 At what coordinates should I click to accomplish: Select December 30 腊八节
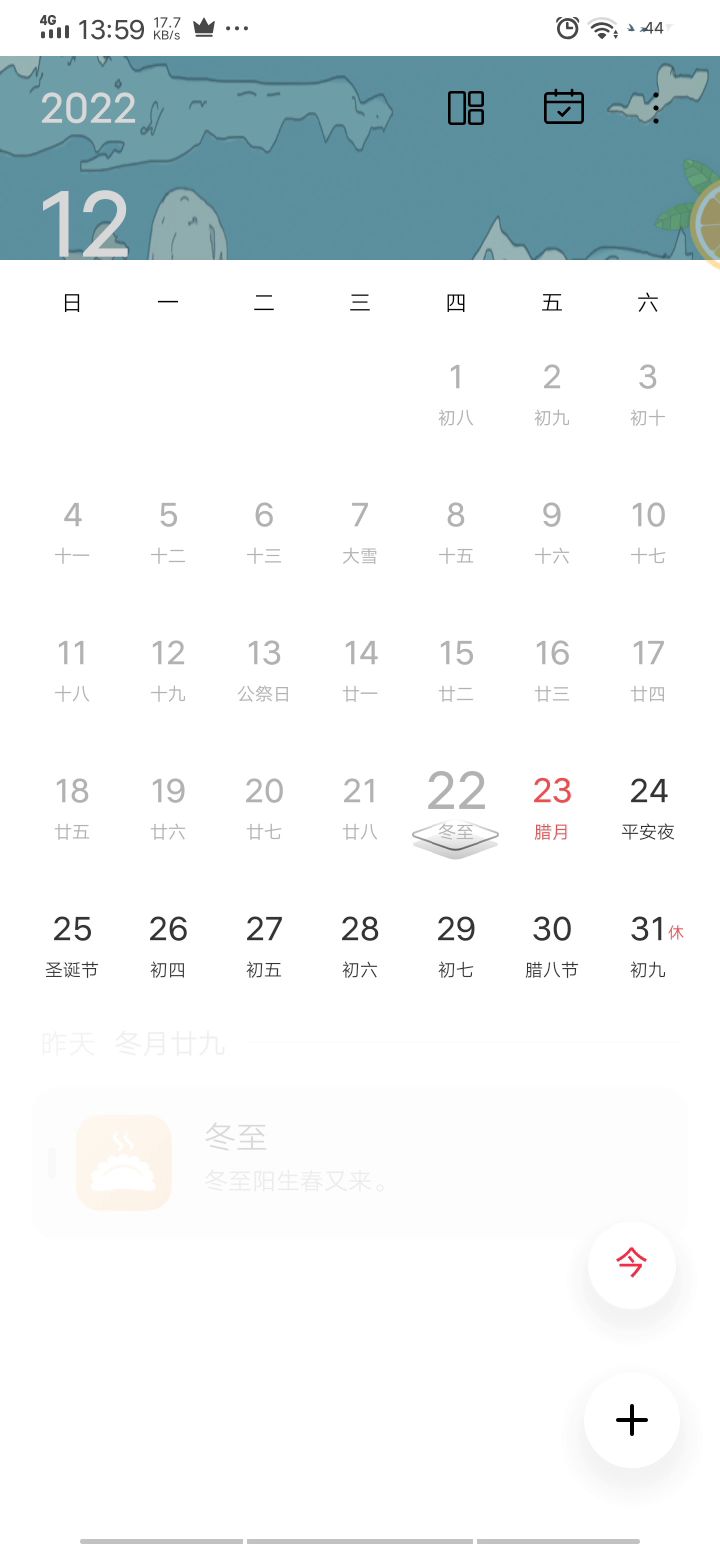click(x=552, y=945)
